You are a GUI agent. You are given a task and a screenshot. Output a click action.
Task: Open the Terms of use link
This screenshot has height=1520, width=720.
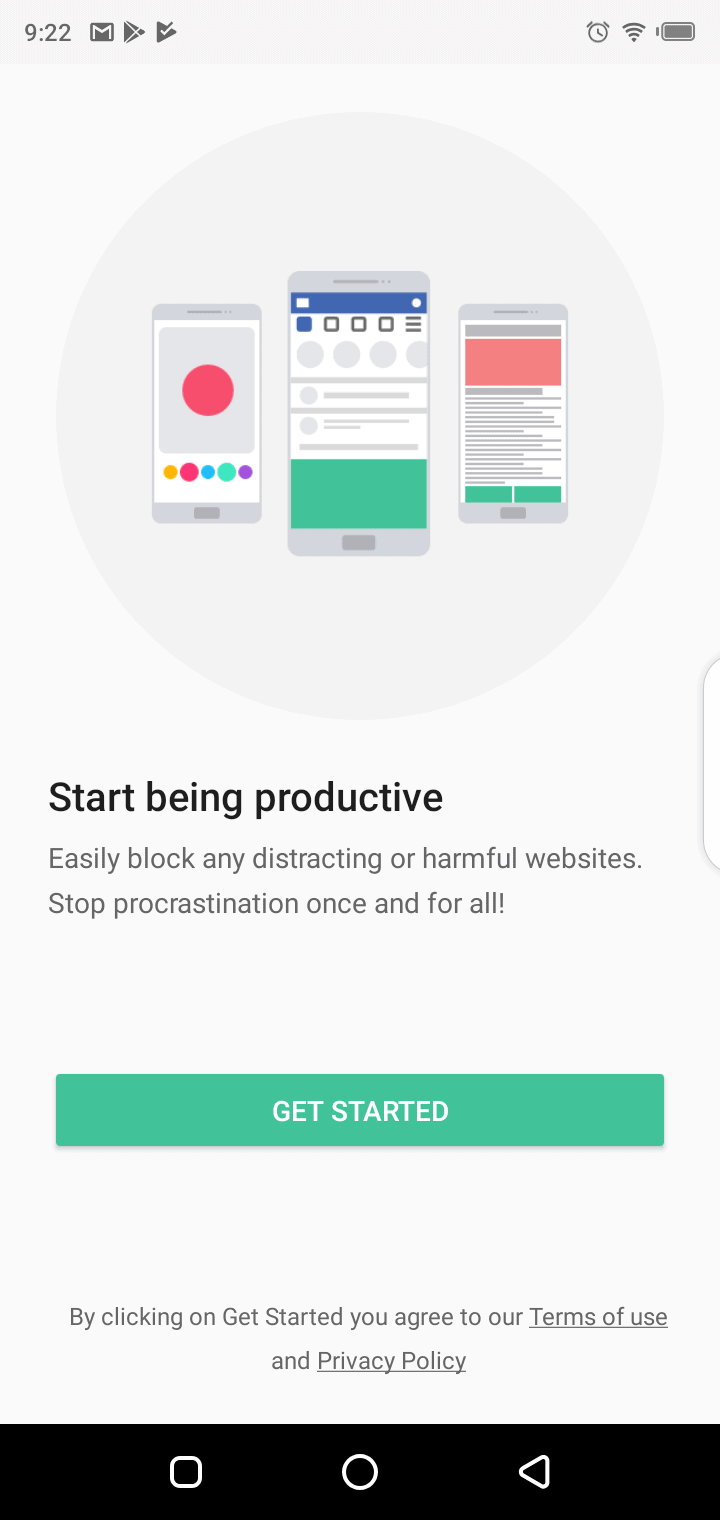point(598,1317)
